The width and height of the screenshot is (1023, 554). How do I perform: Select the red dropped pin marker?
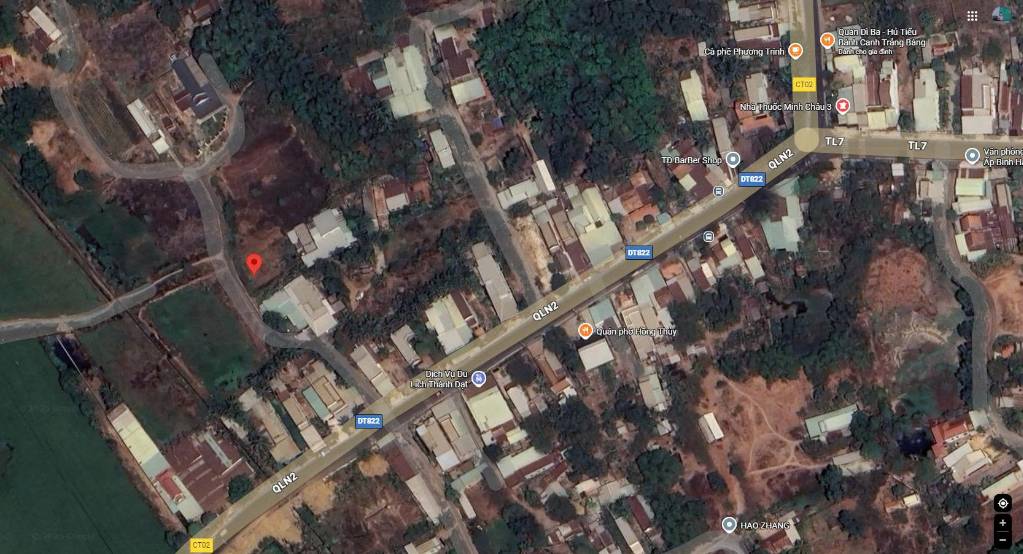[x=254, y=264]
